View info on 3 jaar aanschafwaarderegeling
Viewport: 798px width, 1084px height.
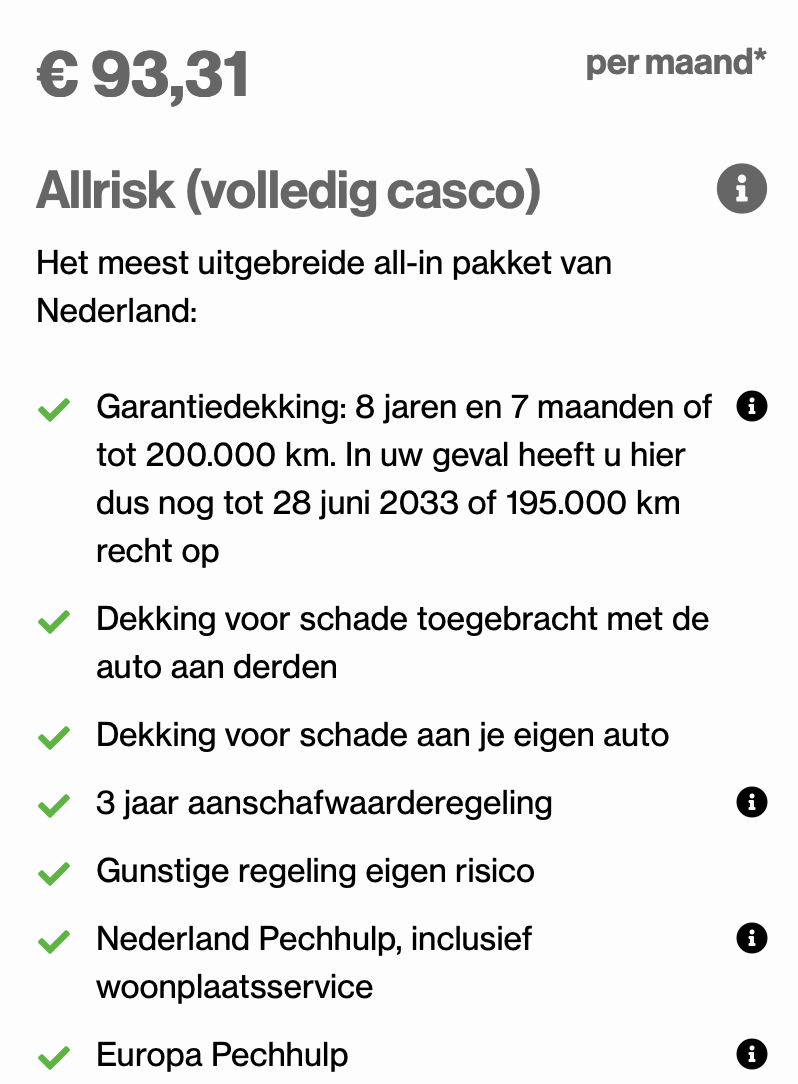(751, 801)
